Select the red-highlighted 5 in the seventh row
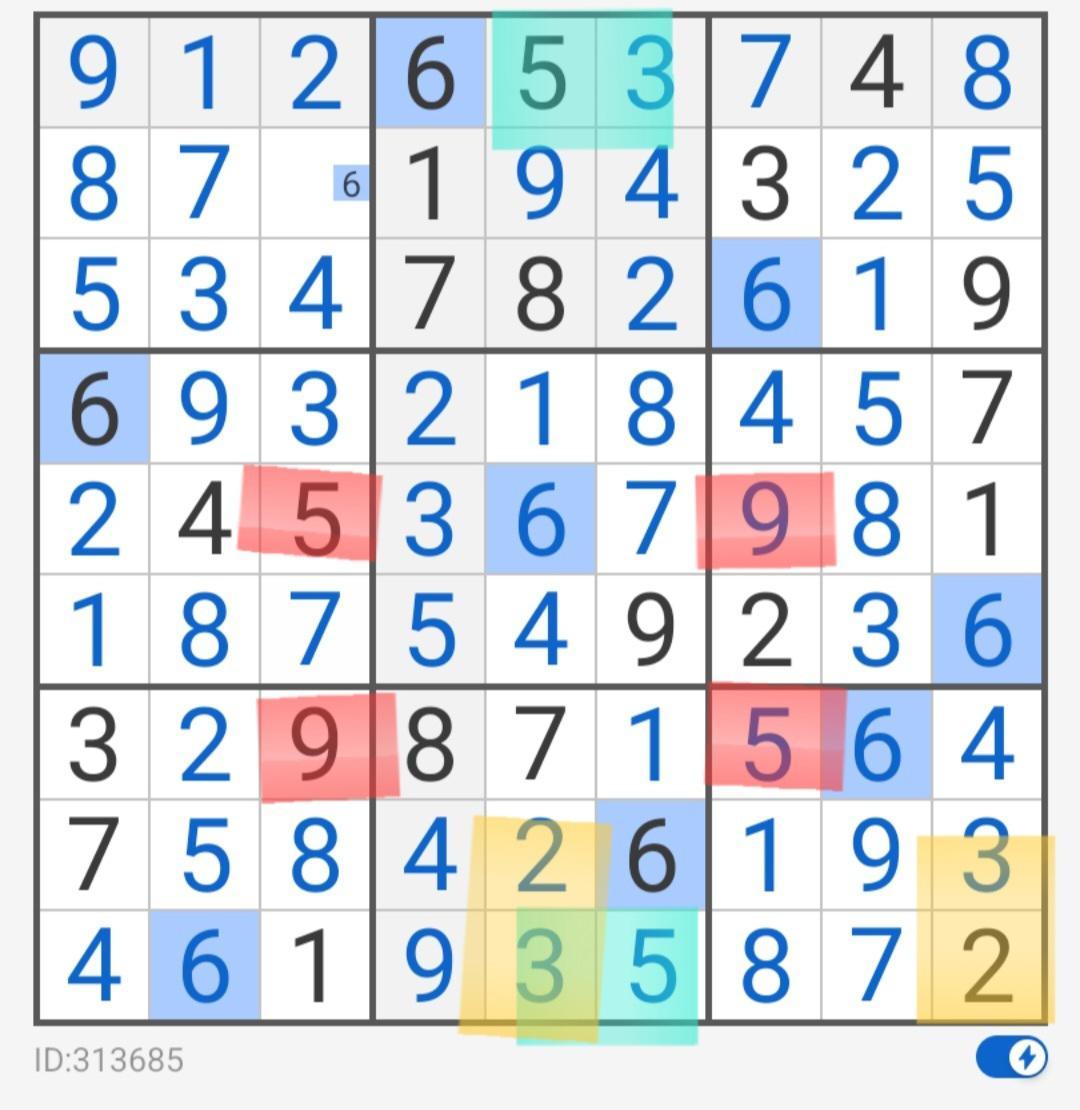Viewport: 1080px width, 1110px height. point(765,745)
